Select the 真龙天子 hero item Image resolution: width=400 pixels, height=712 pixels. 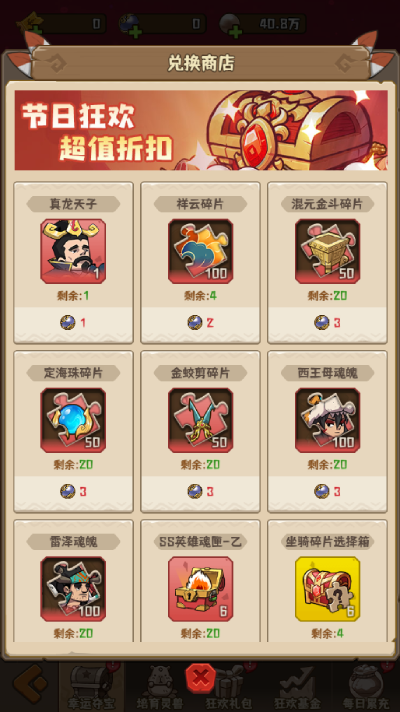coord(73,251)
